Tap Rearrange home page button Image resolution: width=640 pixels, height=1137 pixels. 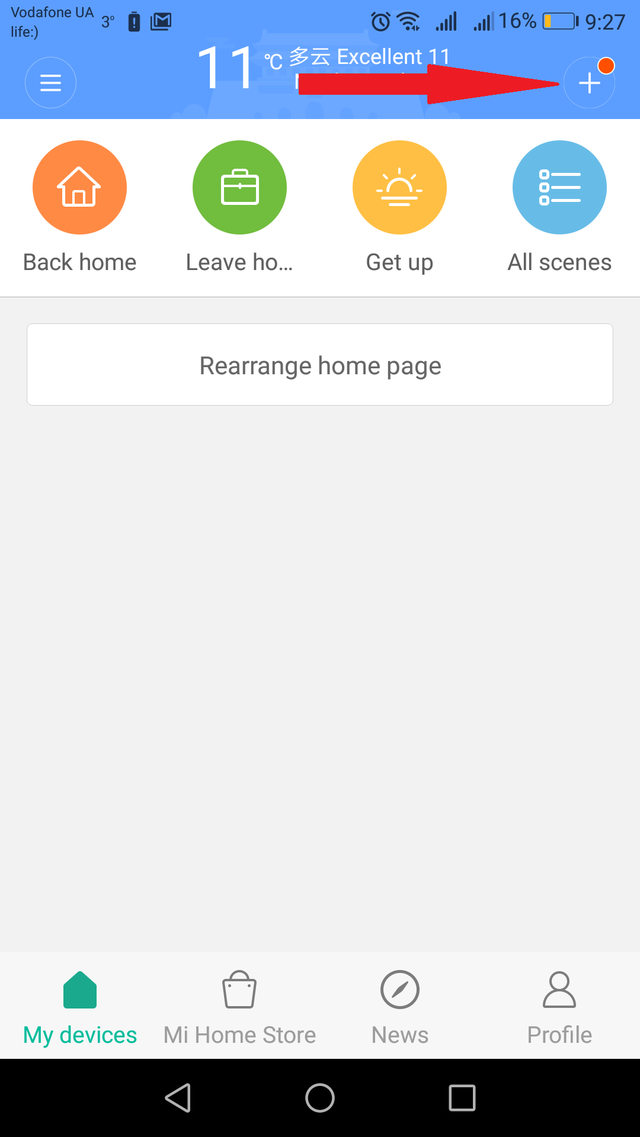coord(320,365)
